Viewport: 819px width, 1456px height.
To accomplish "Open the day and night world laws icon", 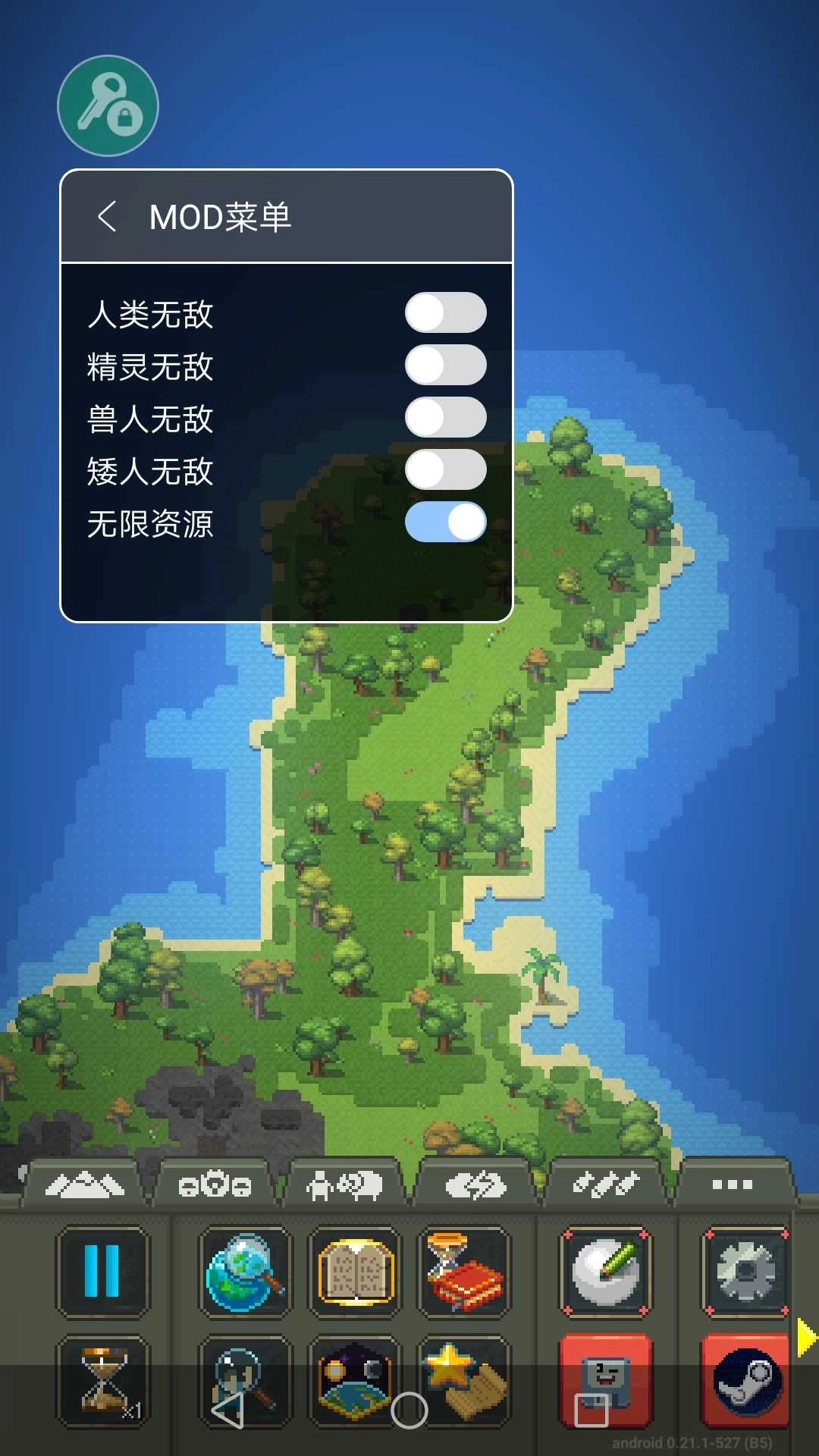I will [354, 1380].
